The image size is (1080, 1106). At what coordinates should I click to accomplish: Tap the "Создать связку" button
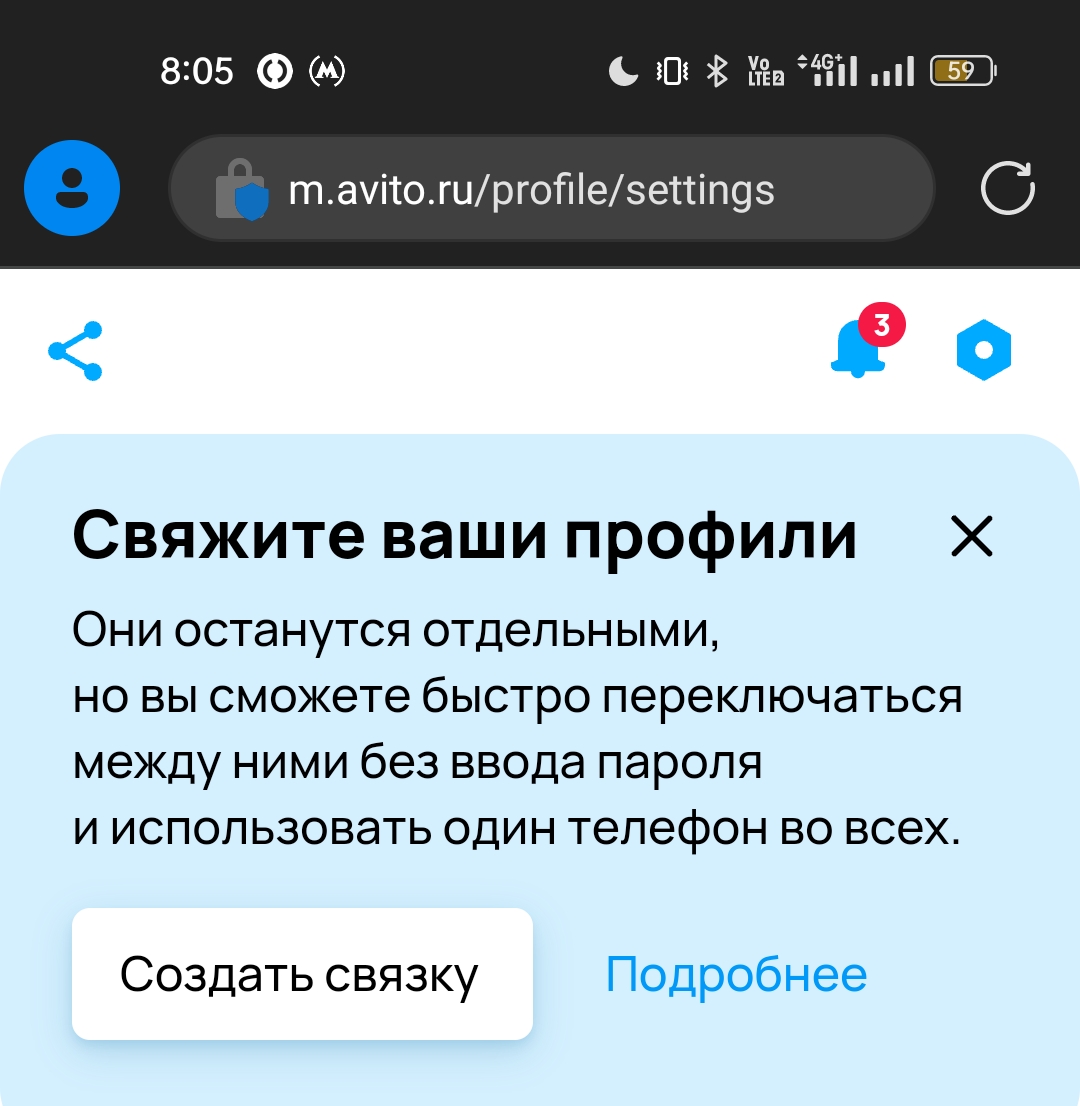(x=302, y=974)
